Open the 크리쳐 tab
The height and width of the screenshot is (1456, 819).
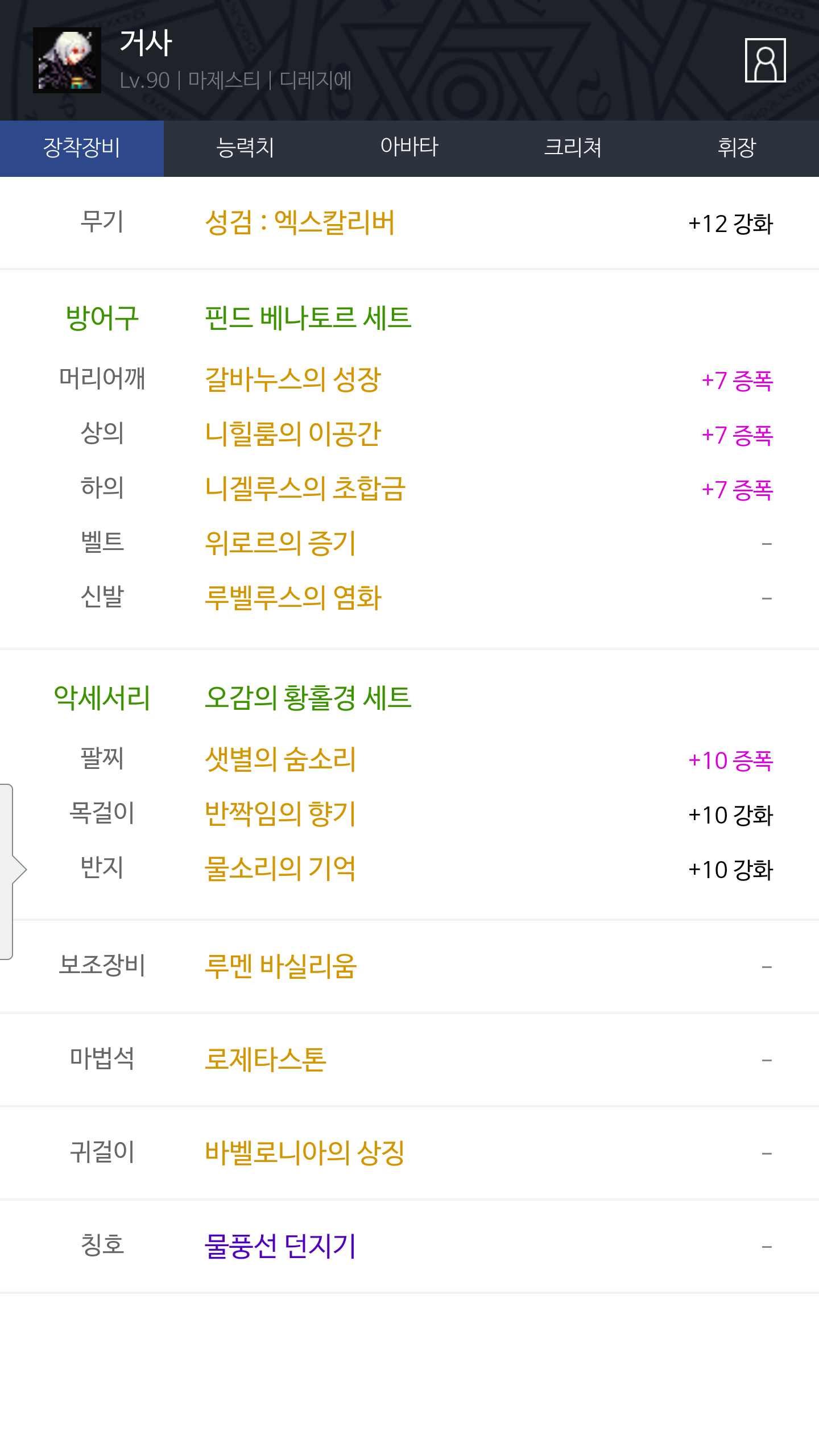(573, 148)
